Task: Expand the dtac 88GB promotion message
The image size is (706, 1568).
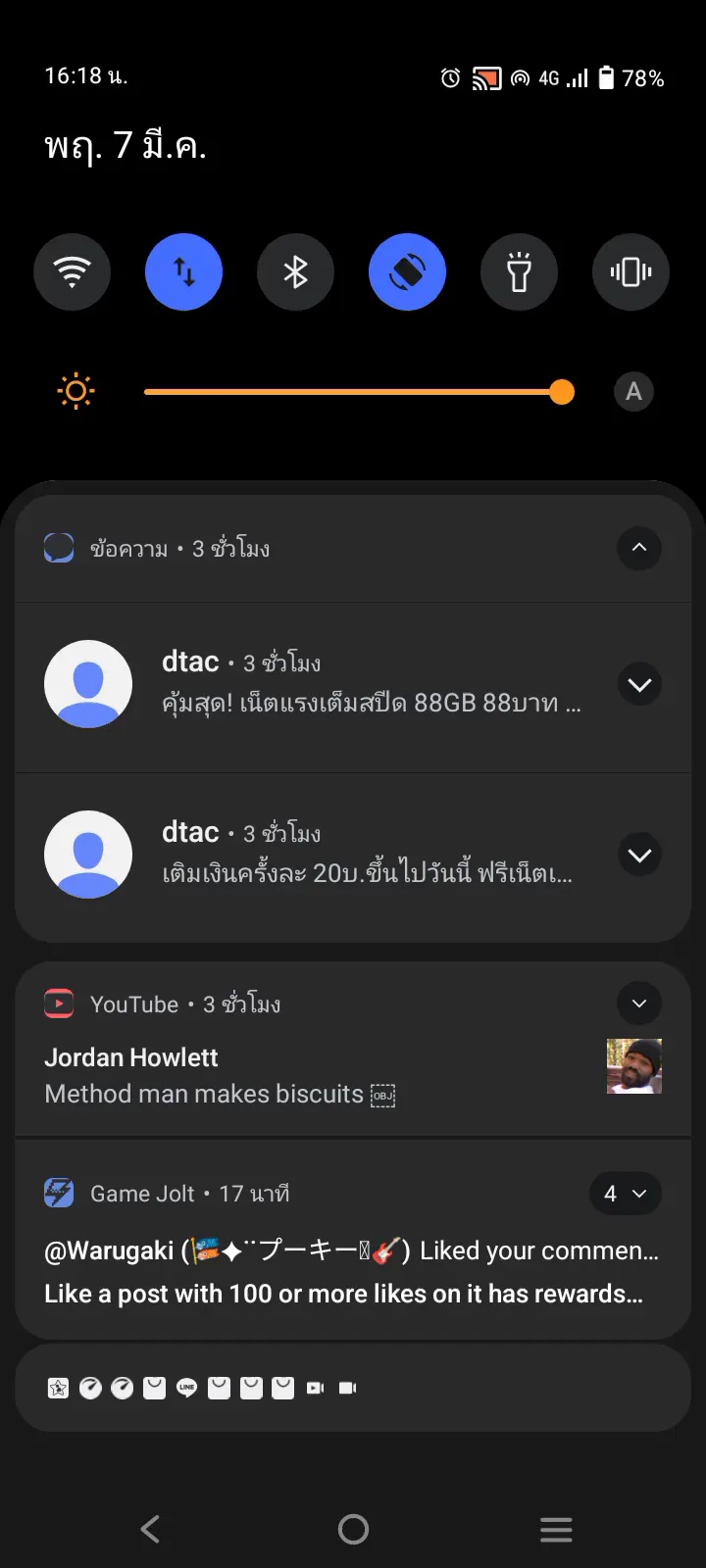Action: pyautogui.click(x=639, y=684)
